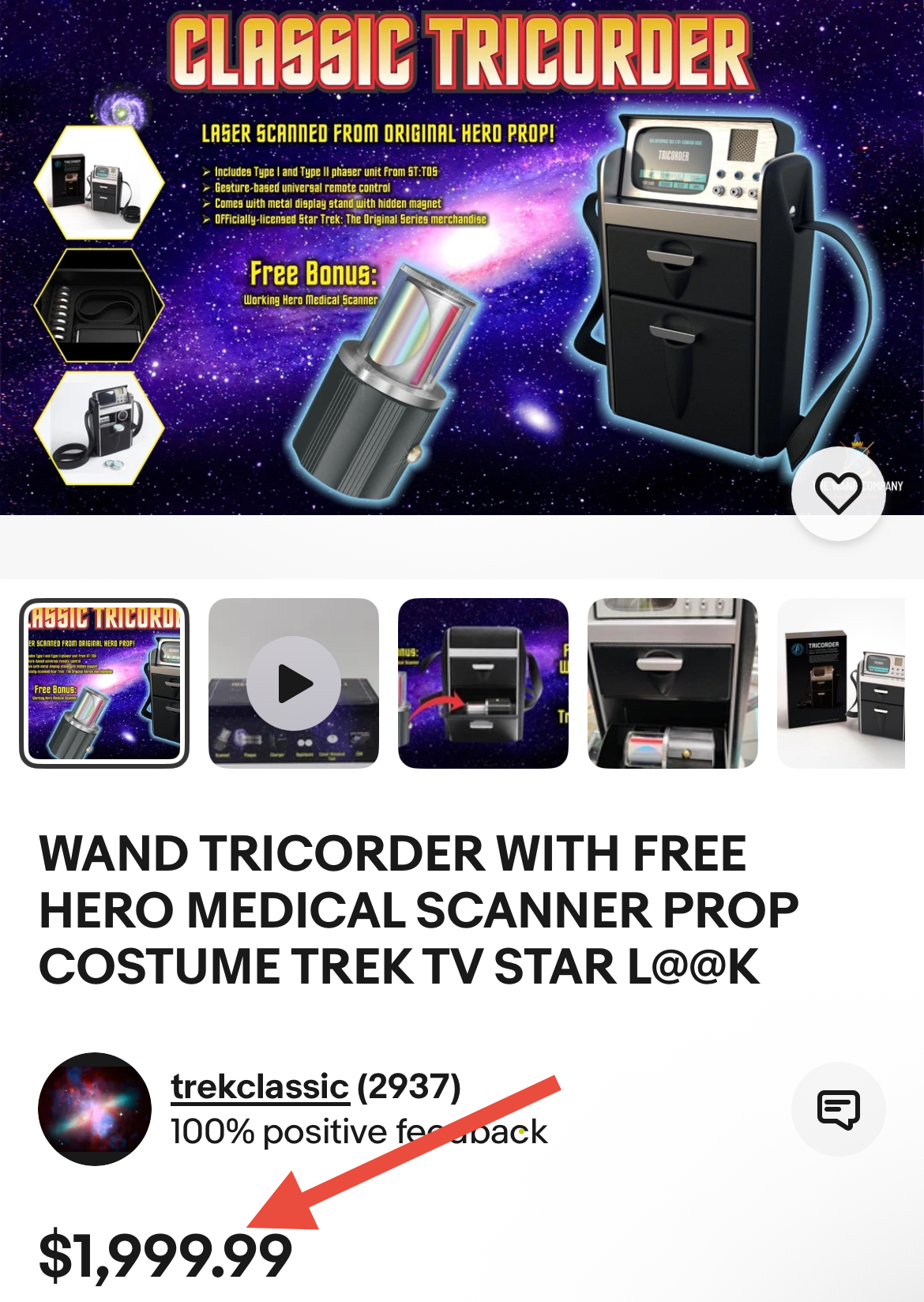Tap the seller's galaxy avatar
Image resolution: width=924 pixels, height=1302 pixels.
point(95,1109)
